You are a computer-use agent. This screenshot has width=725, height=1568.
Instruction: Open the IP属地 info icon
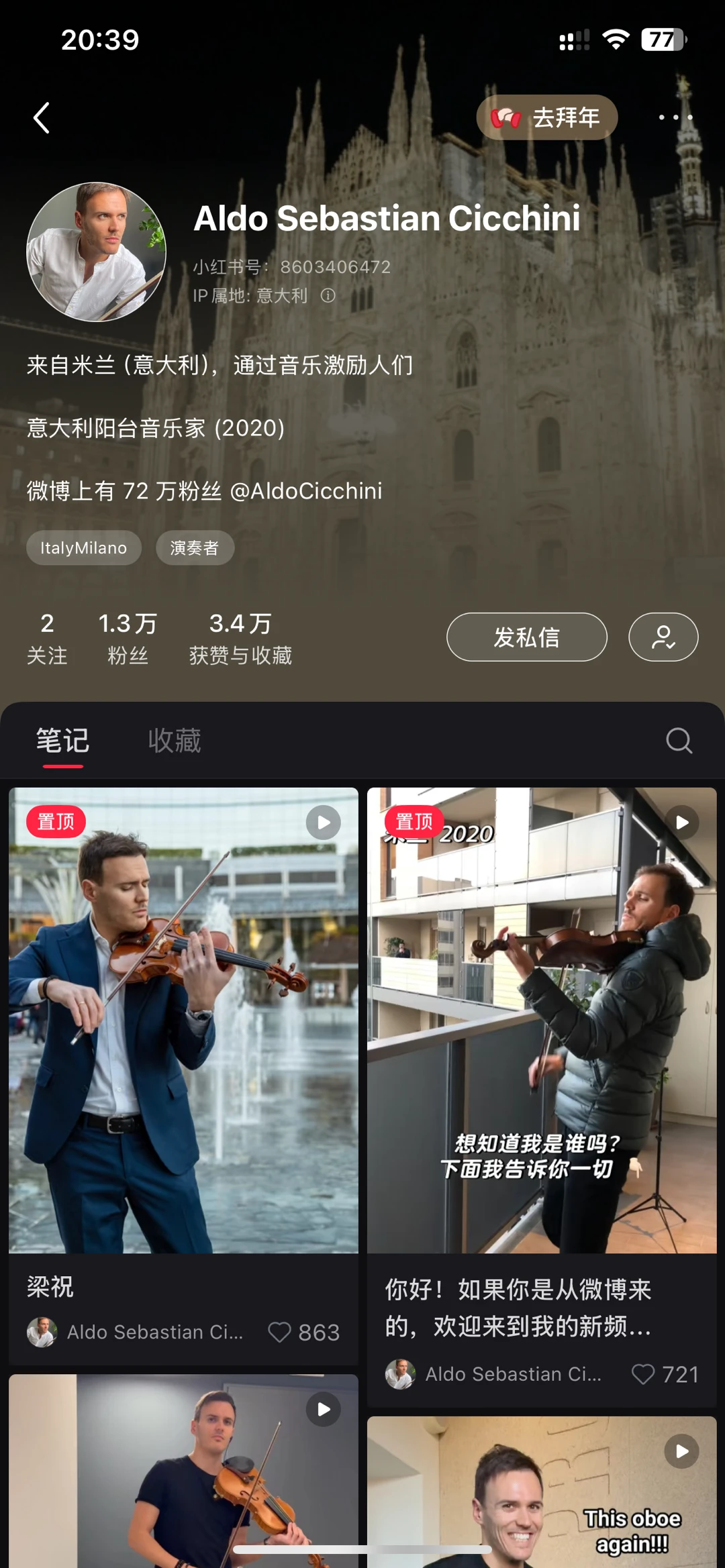pos(328,296)
